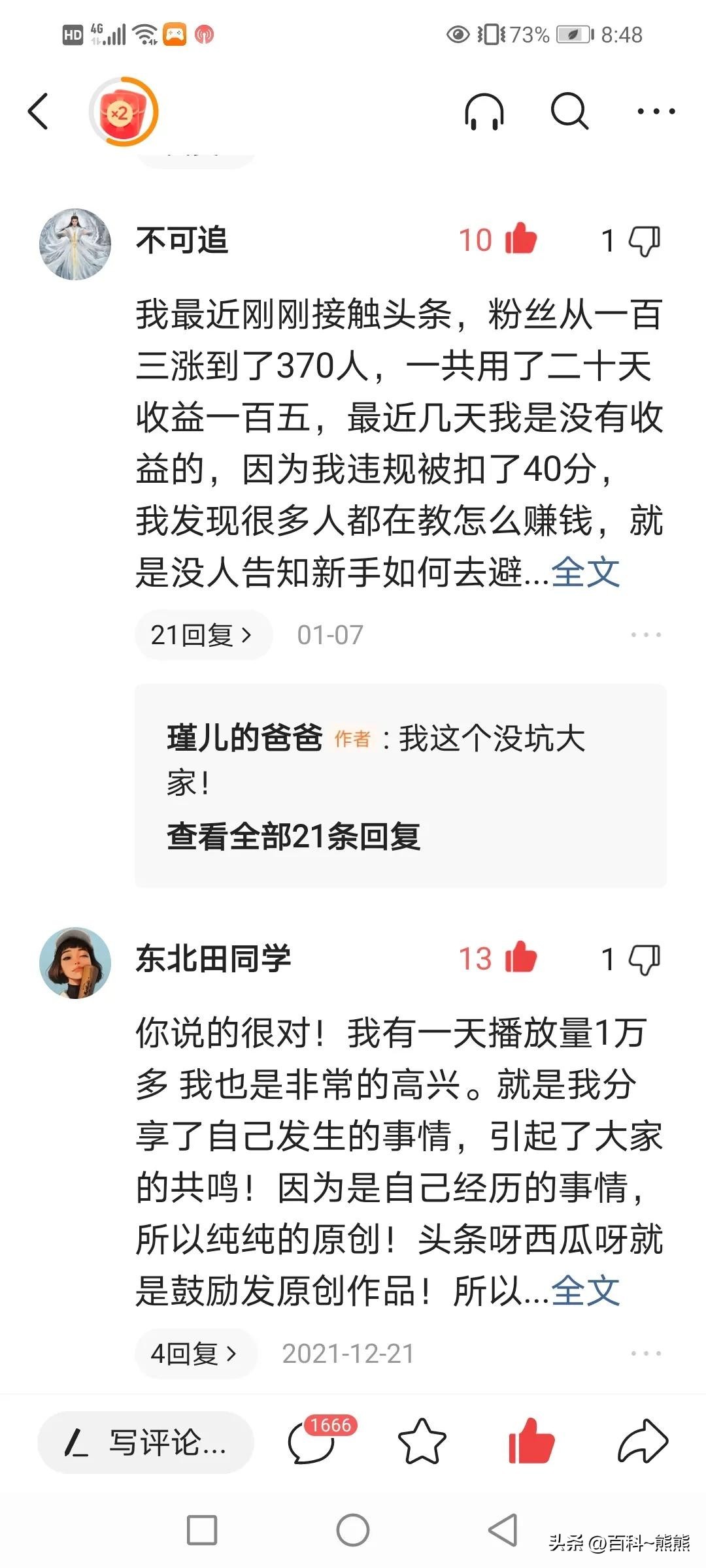The width and height of the screenshot is (706, 1568).
Task: Share this article with arrow icon
Action: pyautogui.click(x=643, y=1442)
